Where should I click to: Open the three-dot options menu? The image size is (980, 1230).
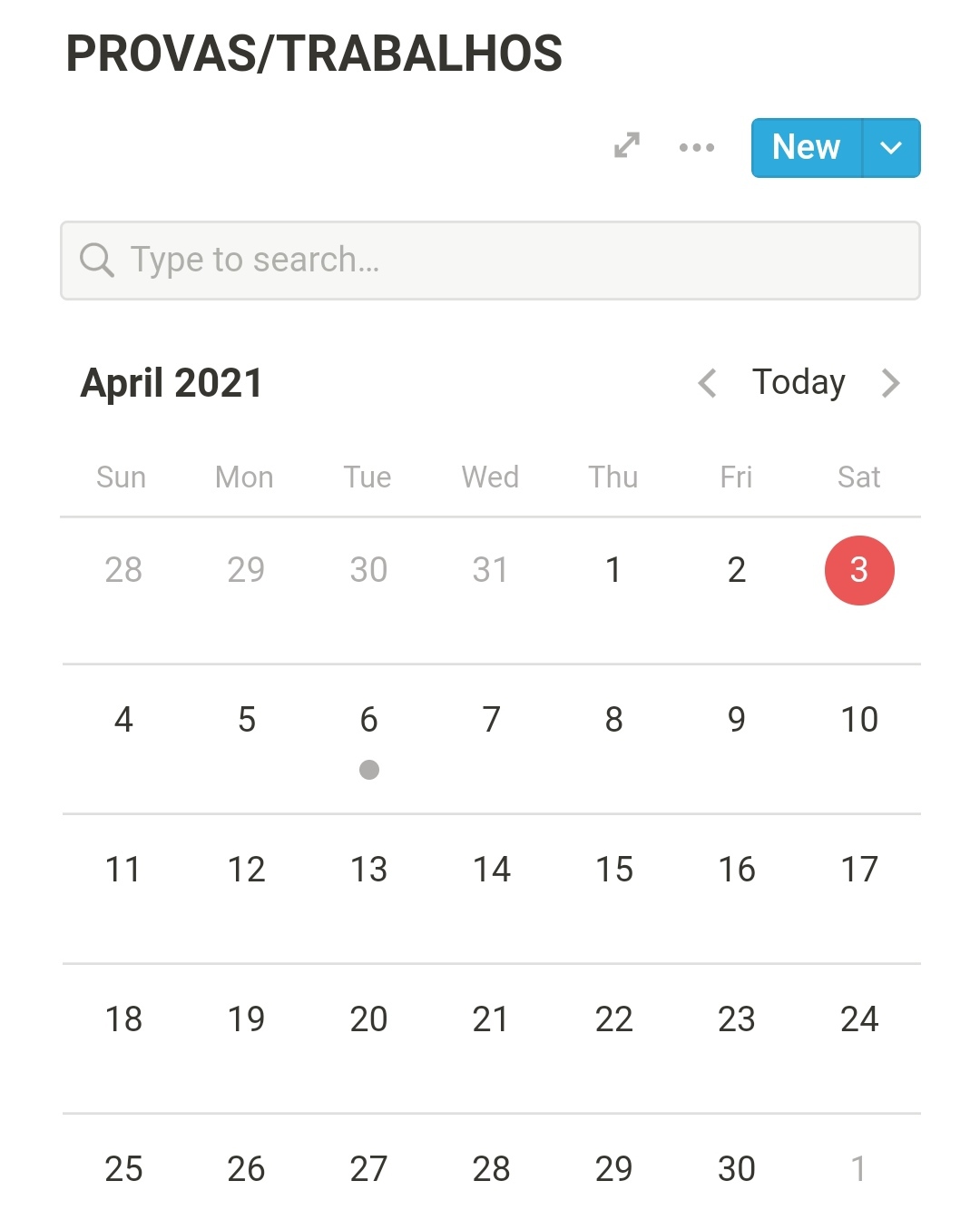tap(697, 147)
